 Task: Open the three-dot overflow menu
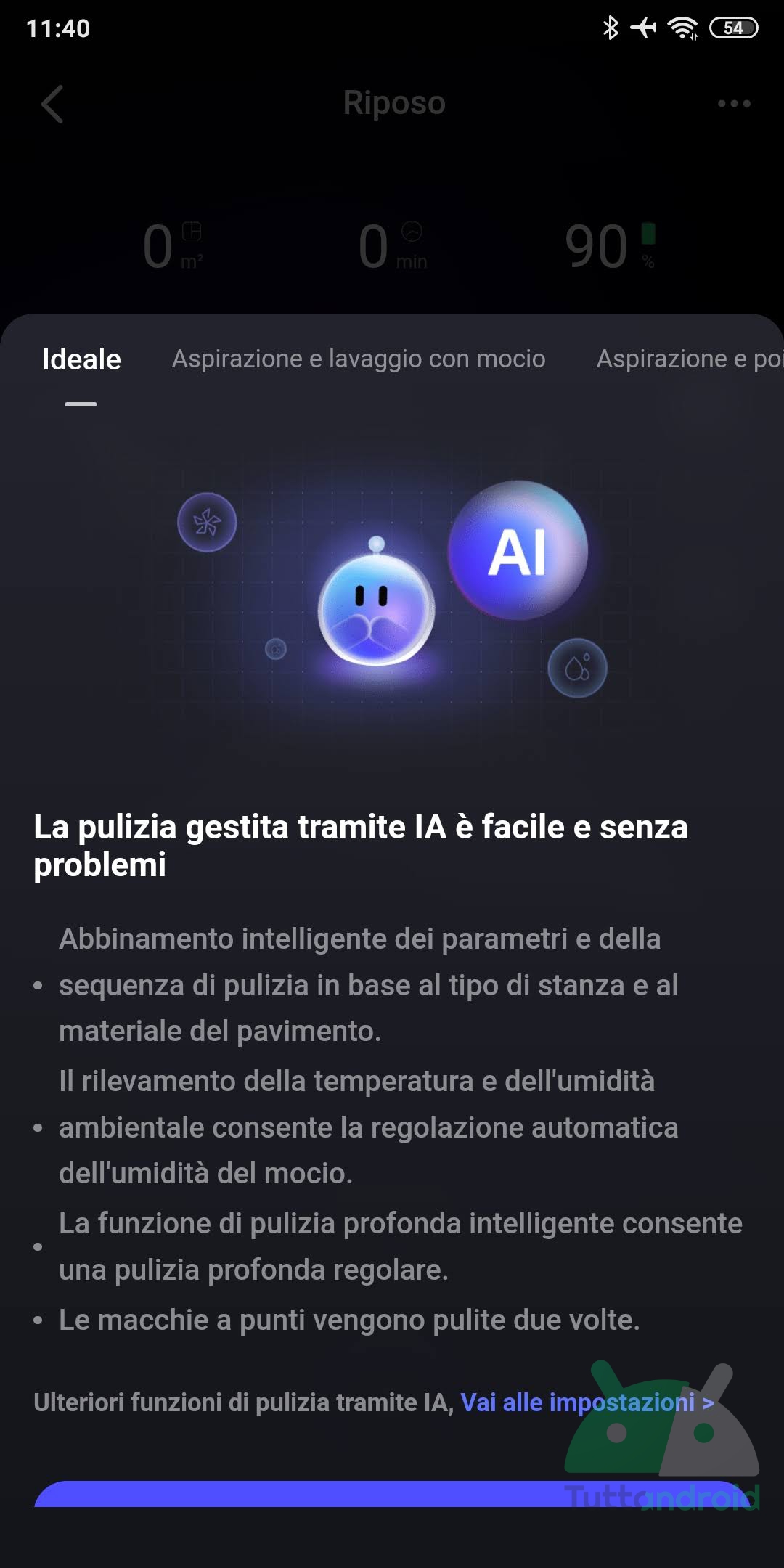[733, 104]
